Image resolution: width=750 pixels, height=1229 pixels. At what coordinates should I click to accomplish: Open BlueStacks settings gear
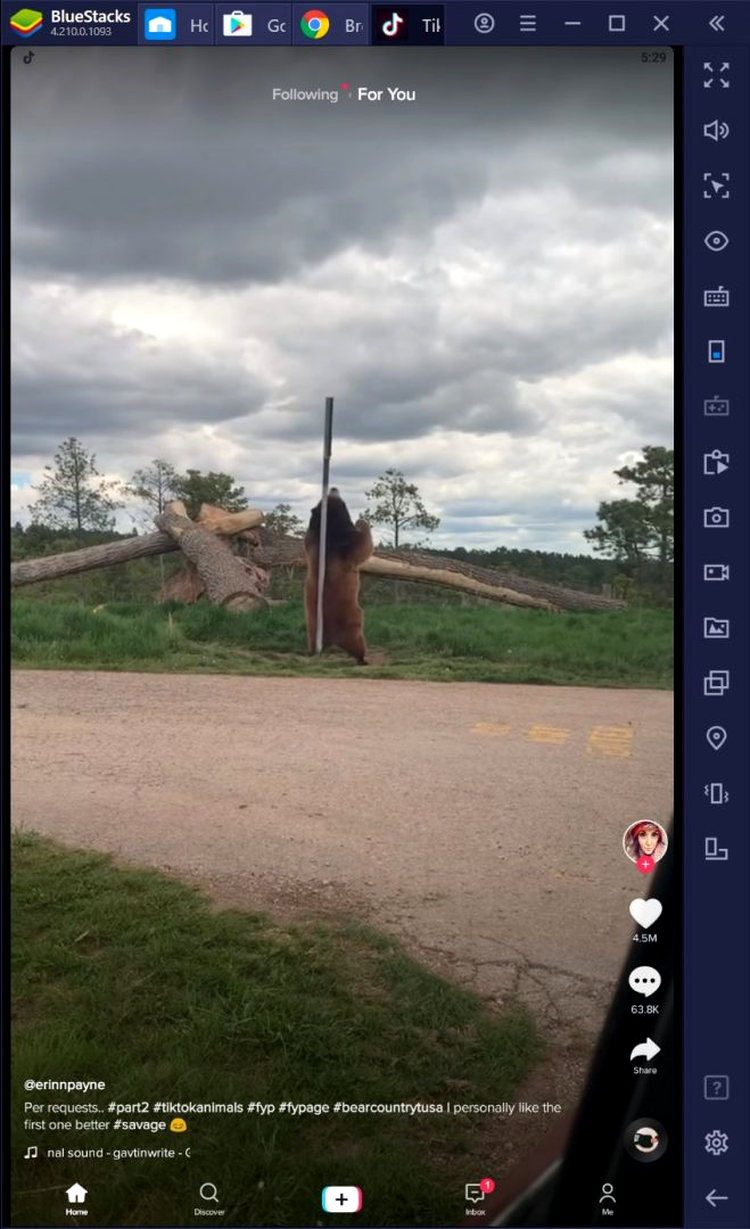click(716, 1142)
